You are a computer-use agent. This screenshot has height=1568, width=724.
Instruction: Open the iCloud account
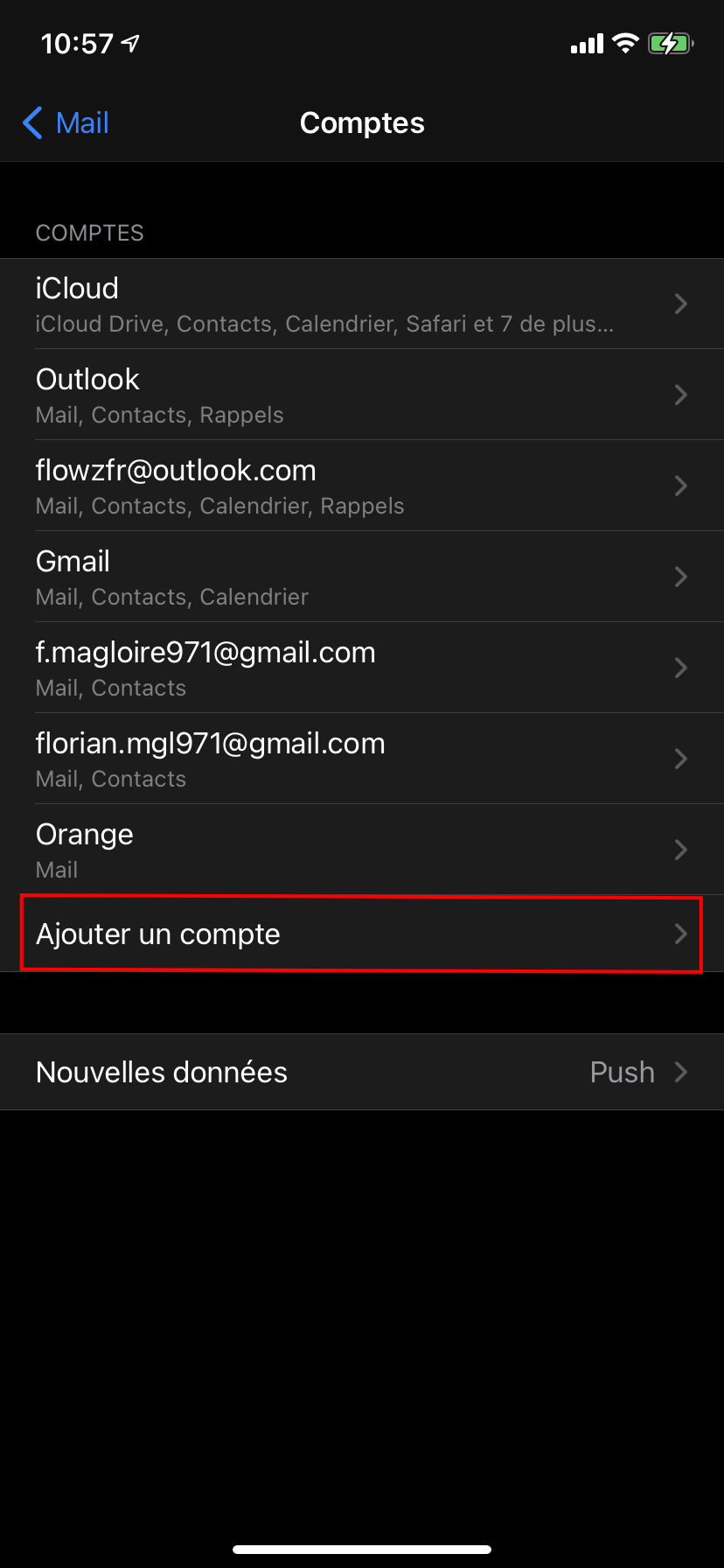(362, 304)
